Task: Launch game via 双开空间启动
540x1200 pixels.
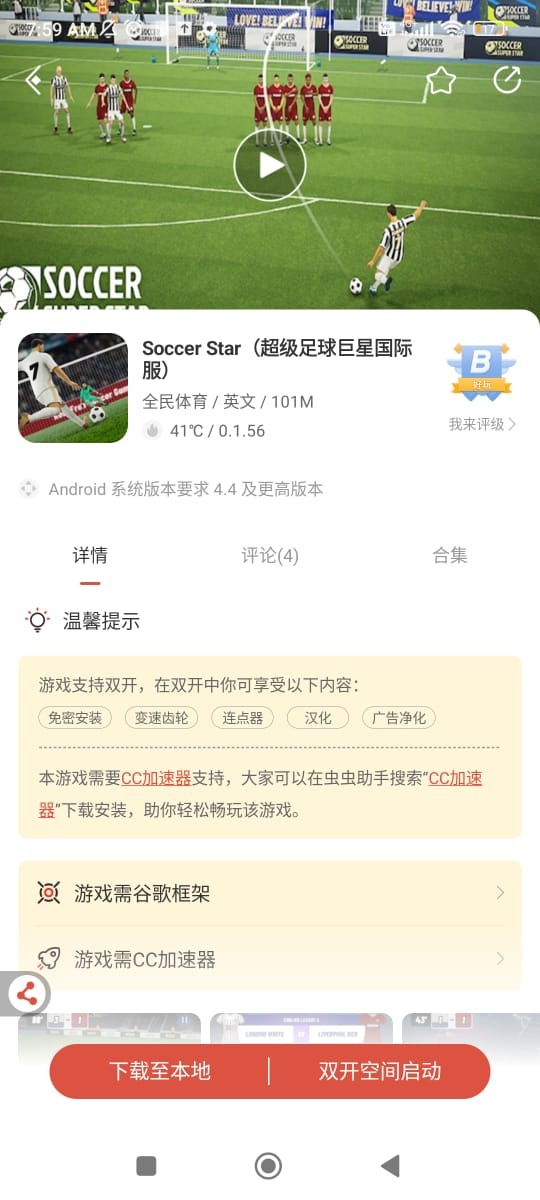Action: pyautogui.click(x=380, y=1071)
